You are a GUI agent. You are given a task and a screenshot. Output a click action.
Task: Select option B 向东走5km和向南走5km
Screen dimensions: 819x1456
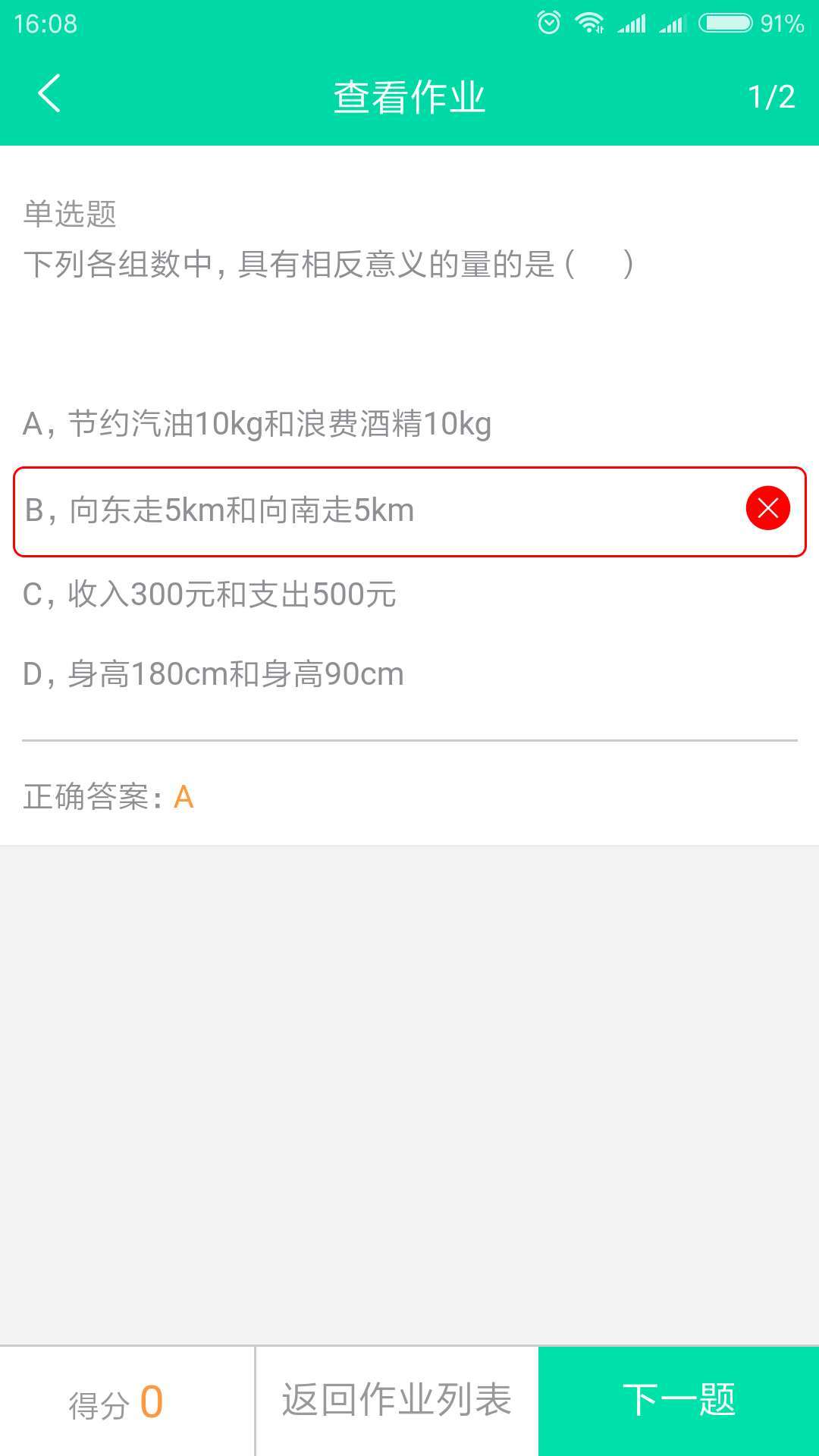pos(409,511)
